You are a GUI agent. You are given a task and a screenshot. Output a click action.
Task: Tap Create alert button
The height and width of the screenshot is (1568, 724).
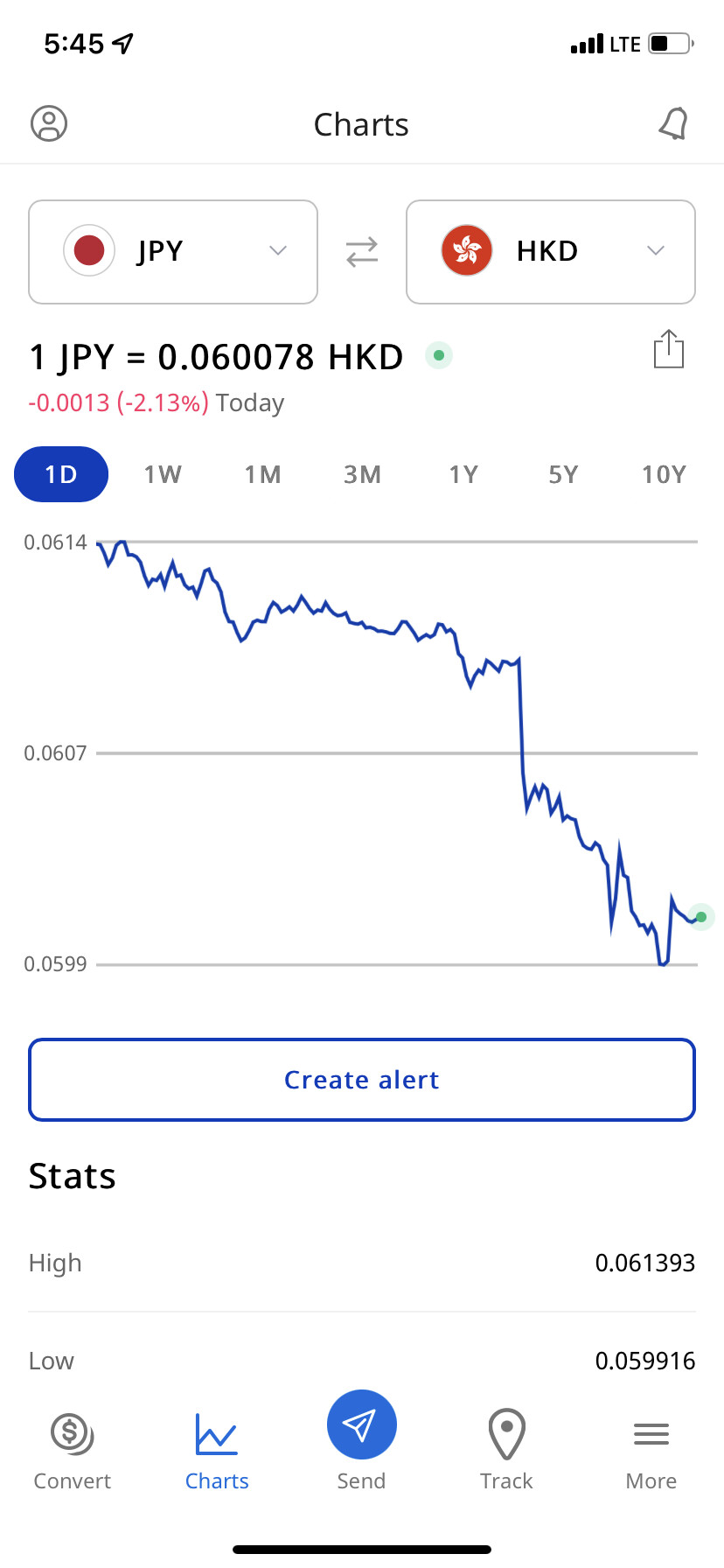[362, 1080]
